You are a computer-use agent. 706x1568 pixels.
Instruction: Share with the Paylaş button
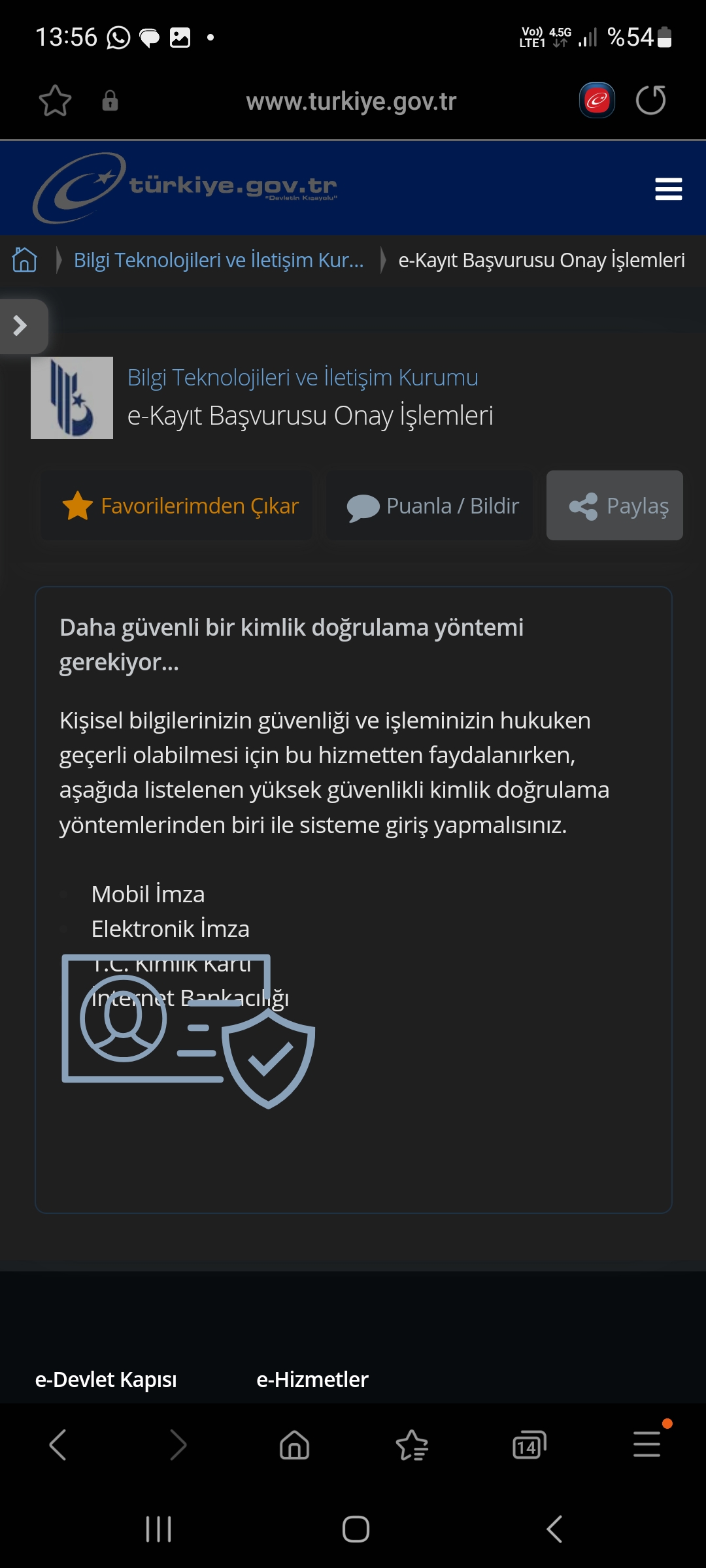pyautogui.click(x=614, y=506)
